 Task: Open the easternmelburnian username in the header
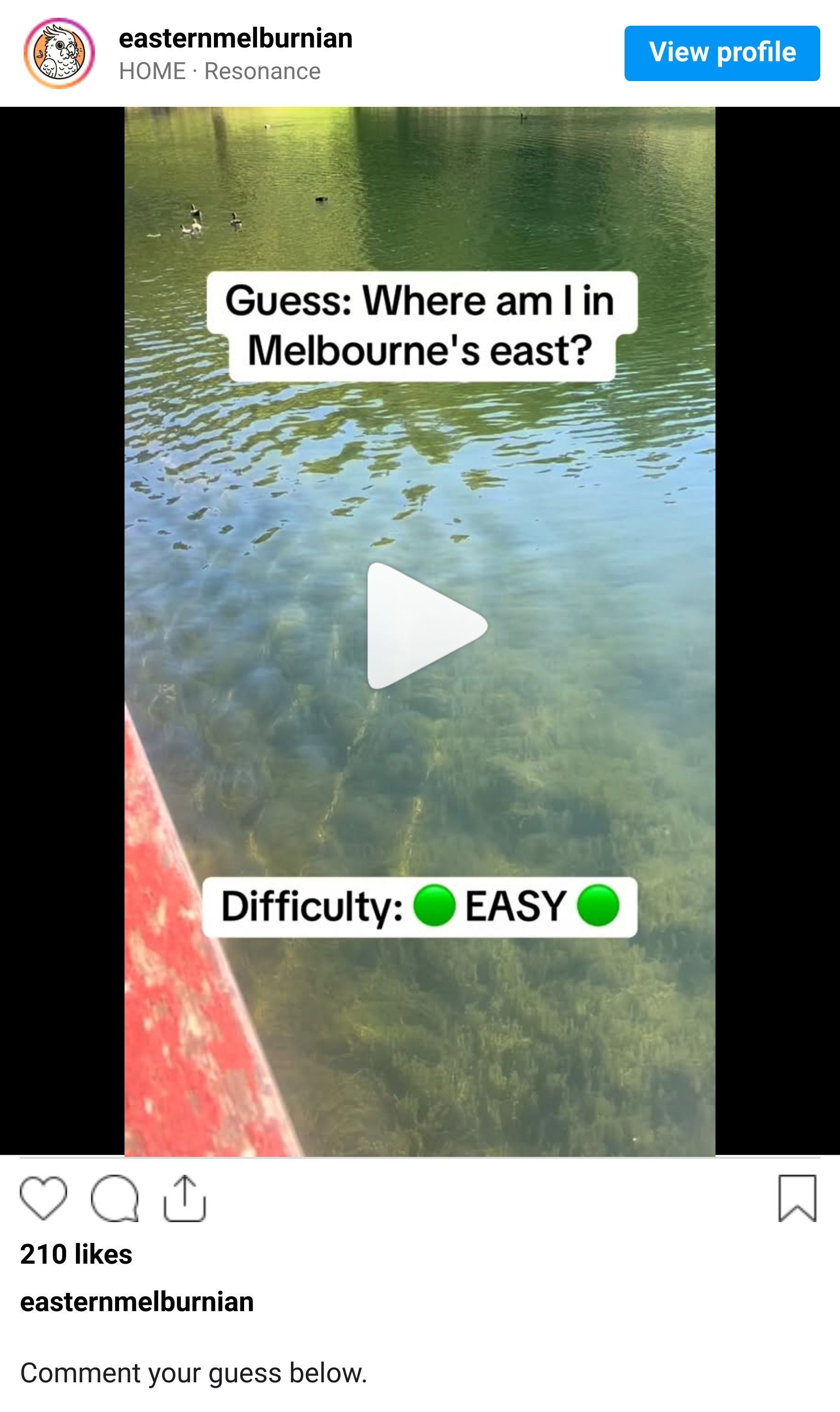click(236, 39)
